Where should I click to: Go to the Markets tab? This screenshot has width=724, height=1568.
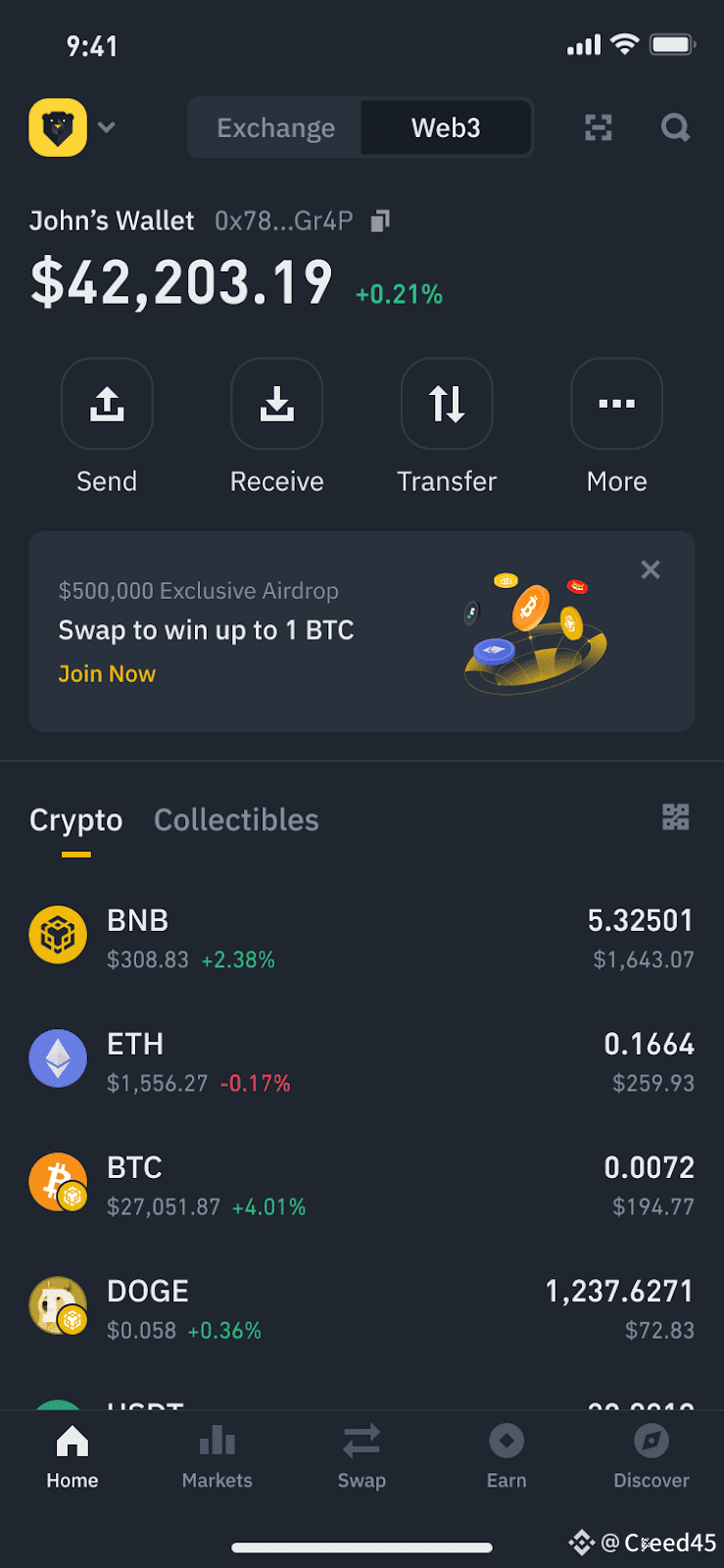(x=217, y=1457)
